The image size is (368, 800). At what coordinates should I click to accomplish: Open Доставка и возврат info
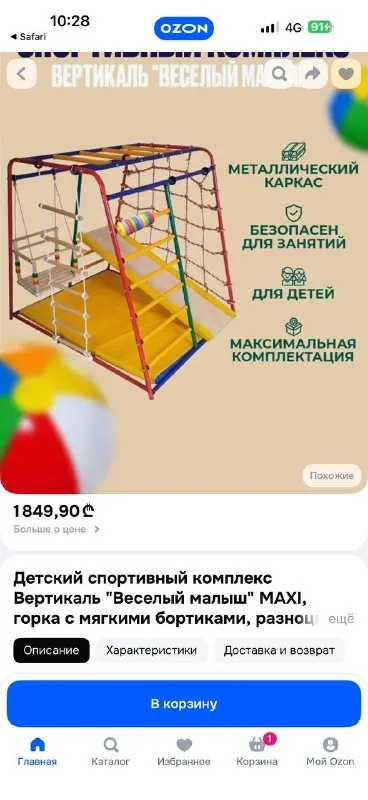point(279,651)
